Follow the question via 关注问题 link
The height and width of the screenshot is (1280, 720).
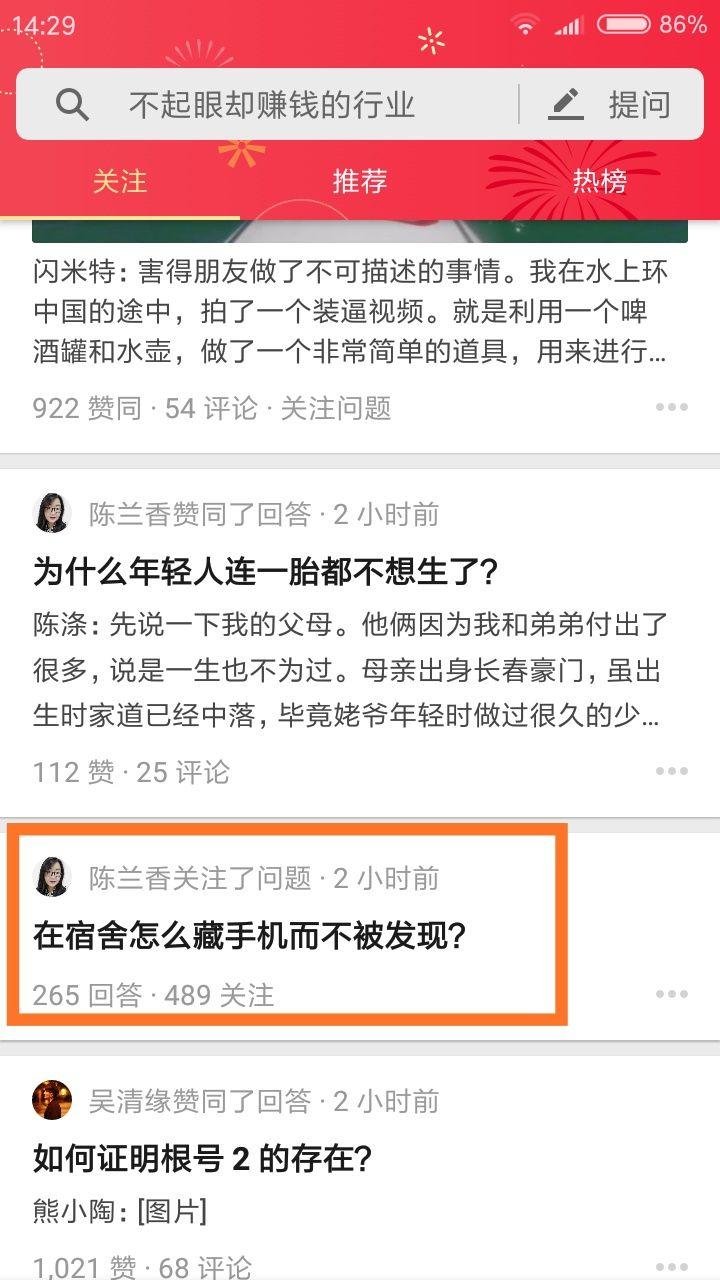coord(335,408)
